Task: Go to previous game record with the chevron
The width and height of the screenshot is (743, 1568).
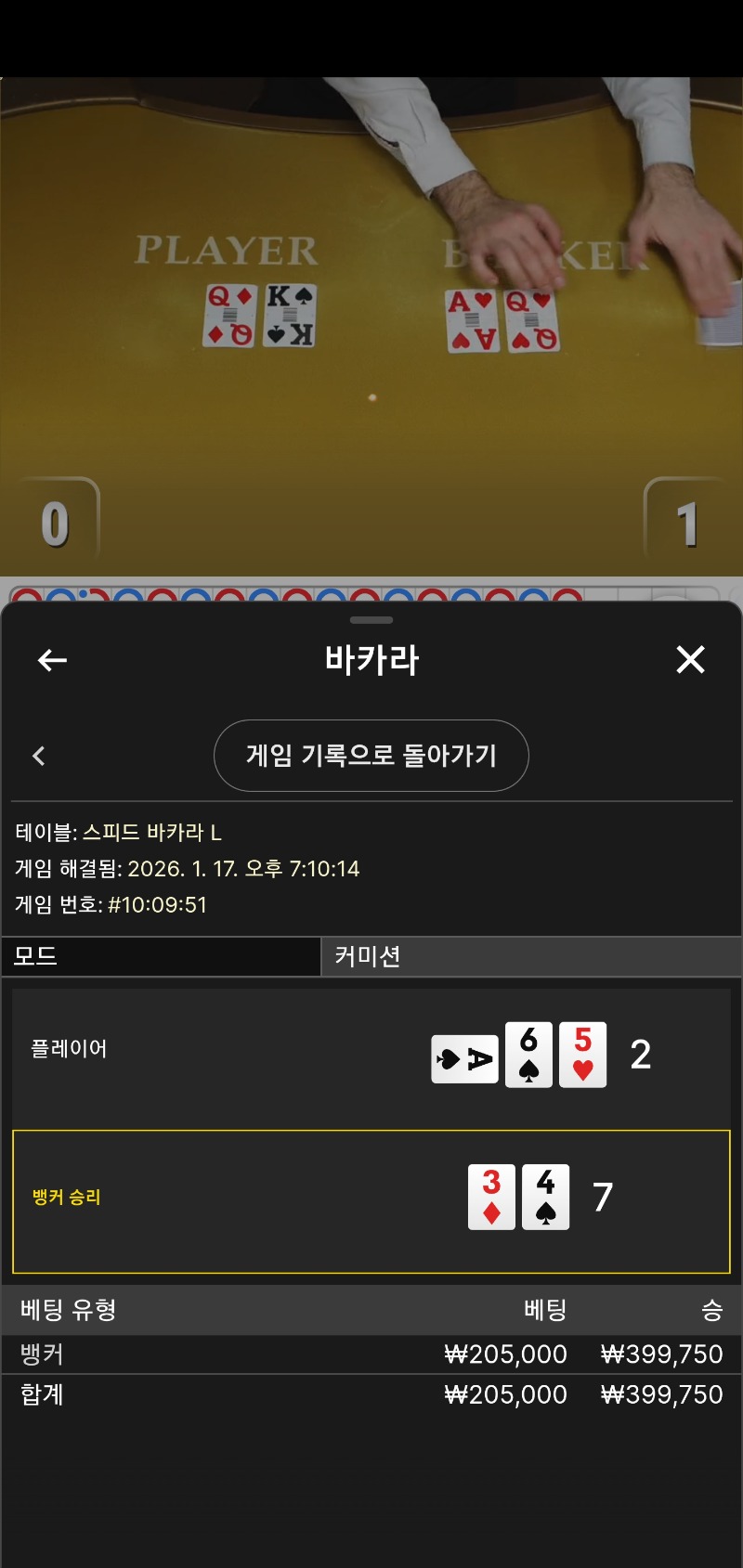Action: click(x=39, y=756)
